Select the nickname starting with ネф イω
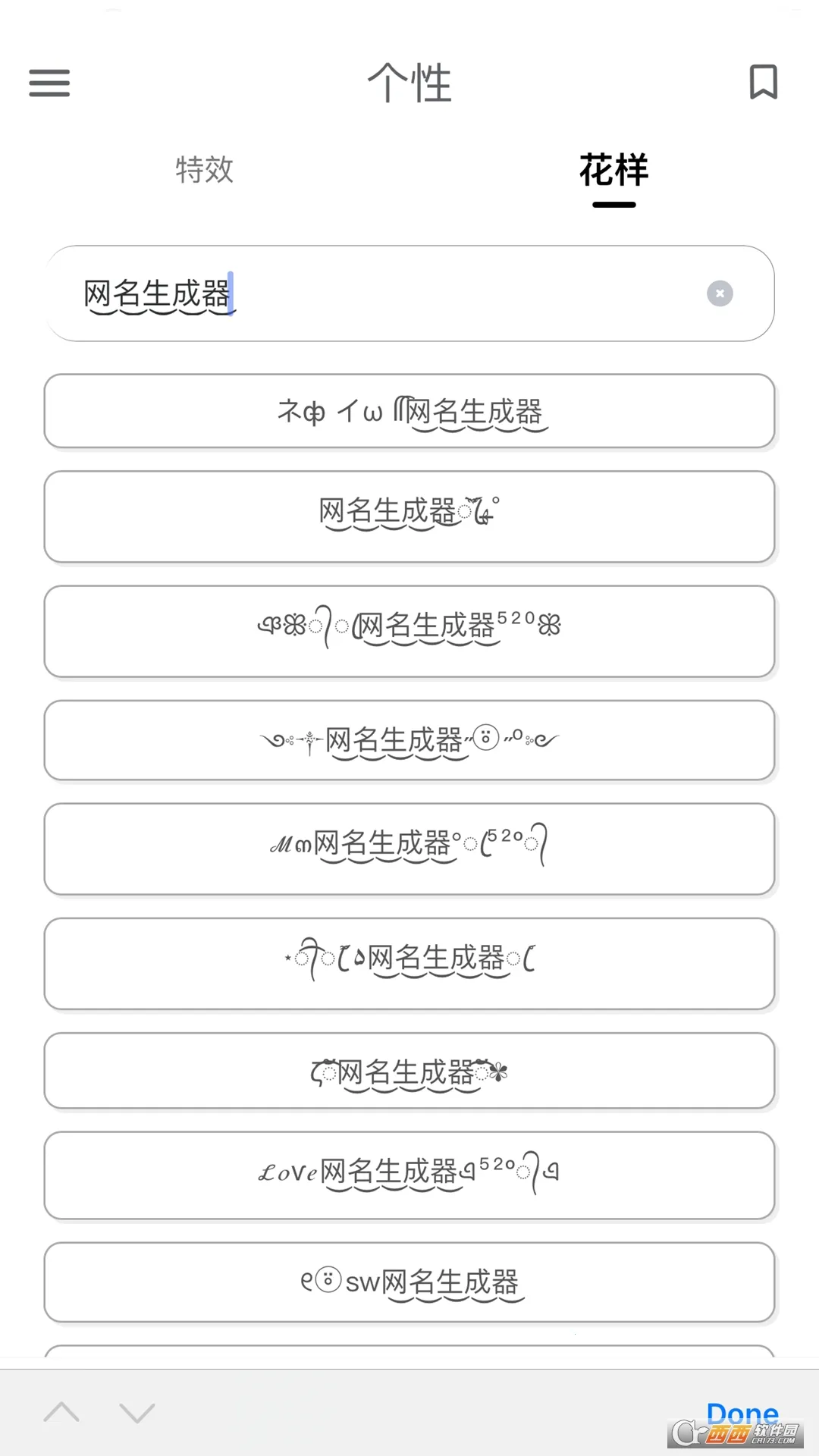The width and height of the screenshot is (819, 1456). click(409, 412)
